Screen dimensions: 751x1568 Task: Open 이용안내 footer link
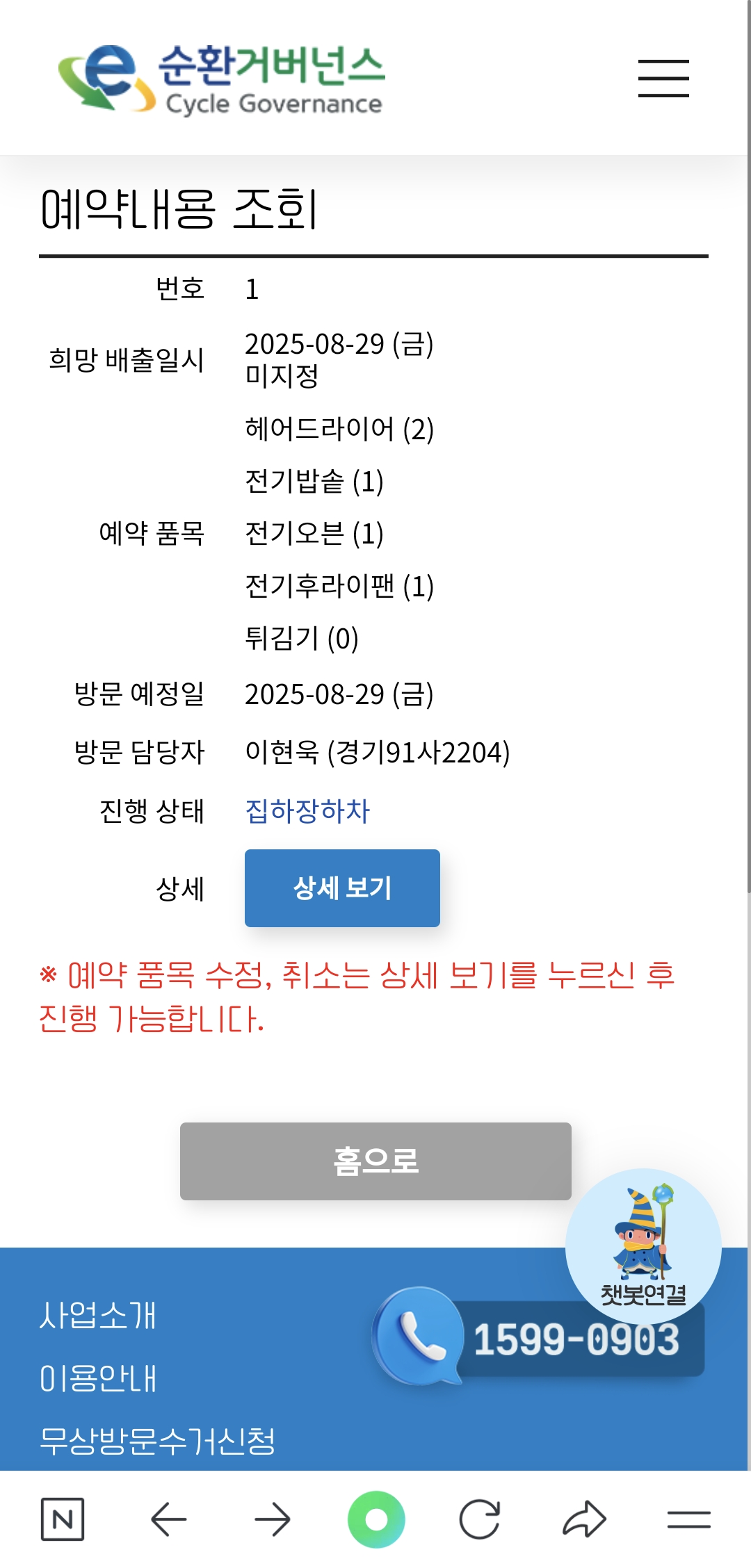pyautogui.click(x=98, y=1378)
